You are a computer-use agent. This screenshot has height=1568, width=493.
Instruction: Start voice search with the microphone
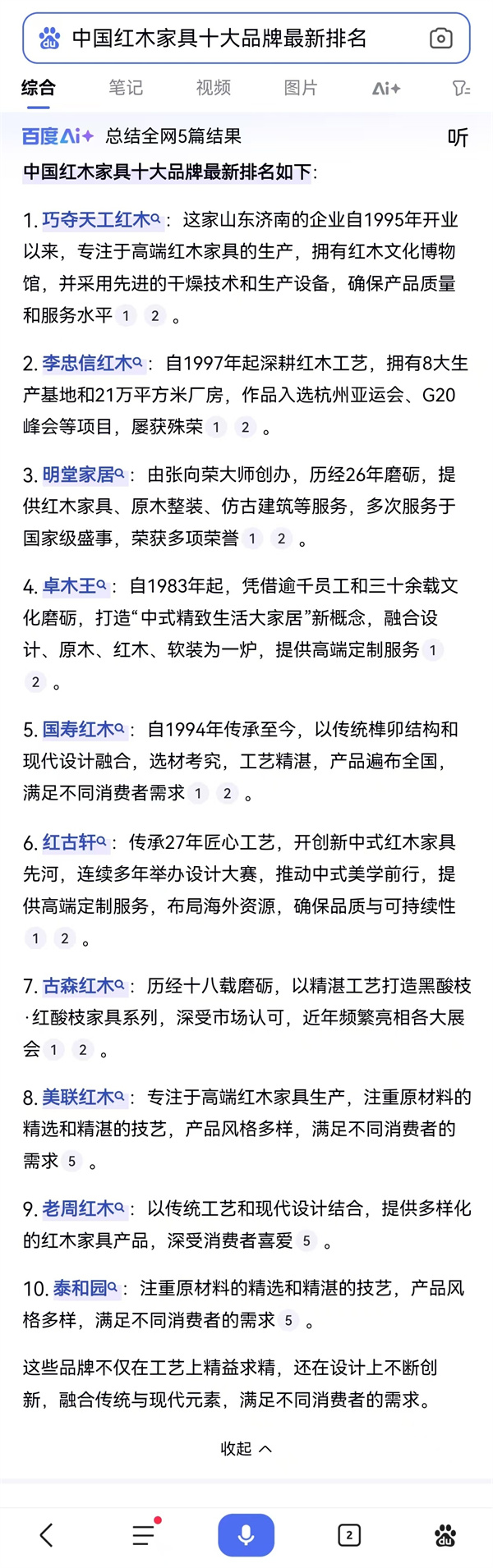[x=246, y=1534]
